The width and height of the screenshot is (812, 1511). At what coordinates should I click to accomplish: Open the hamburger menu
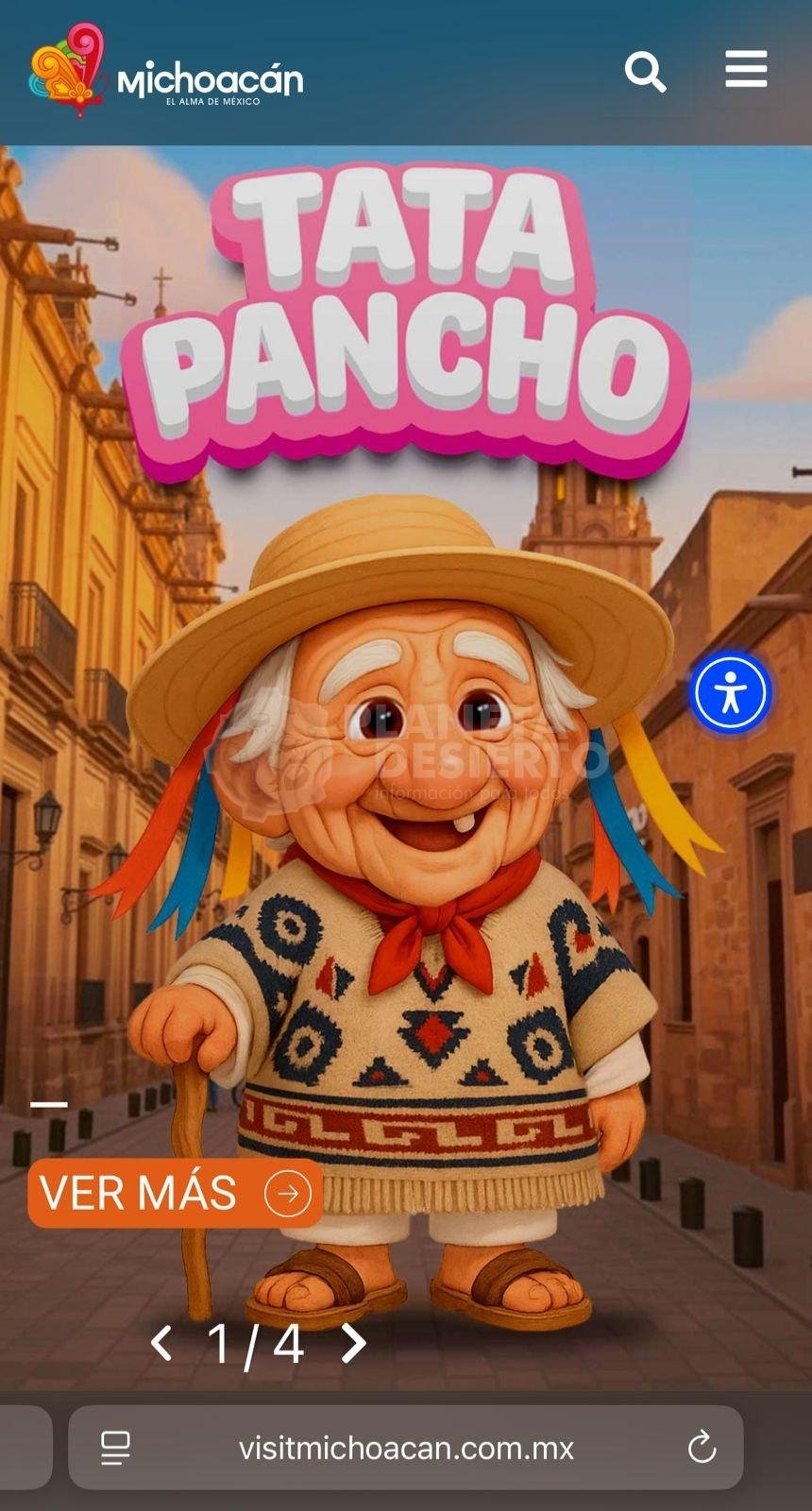[x=746, y=69]
